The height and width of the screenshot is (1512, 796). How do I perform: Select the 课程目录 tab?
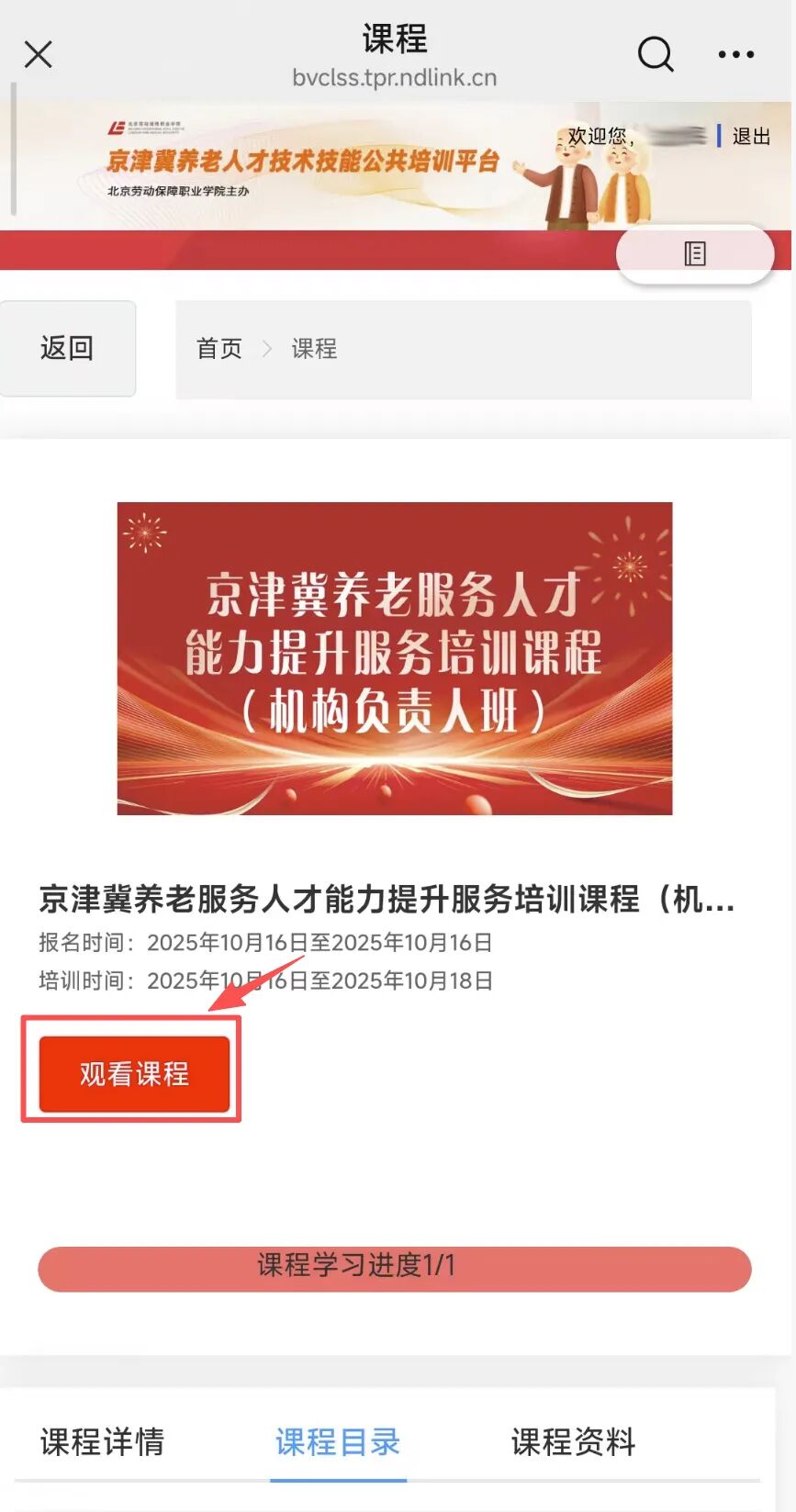[338, 1441]
